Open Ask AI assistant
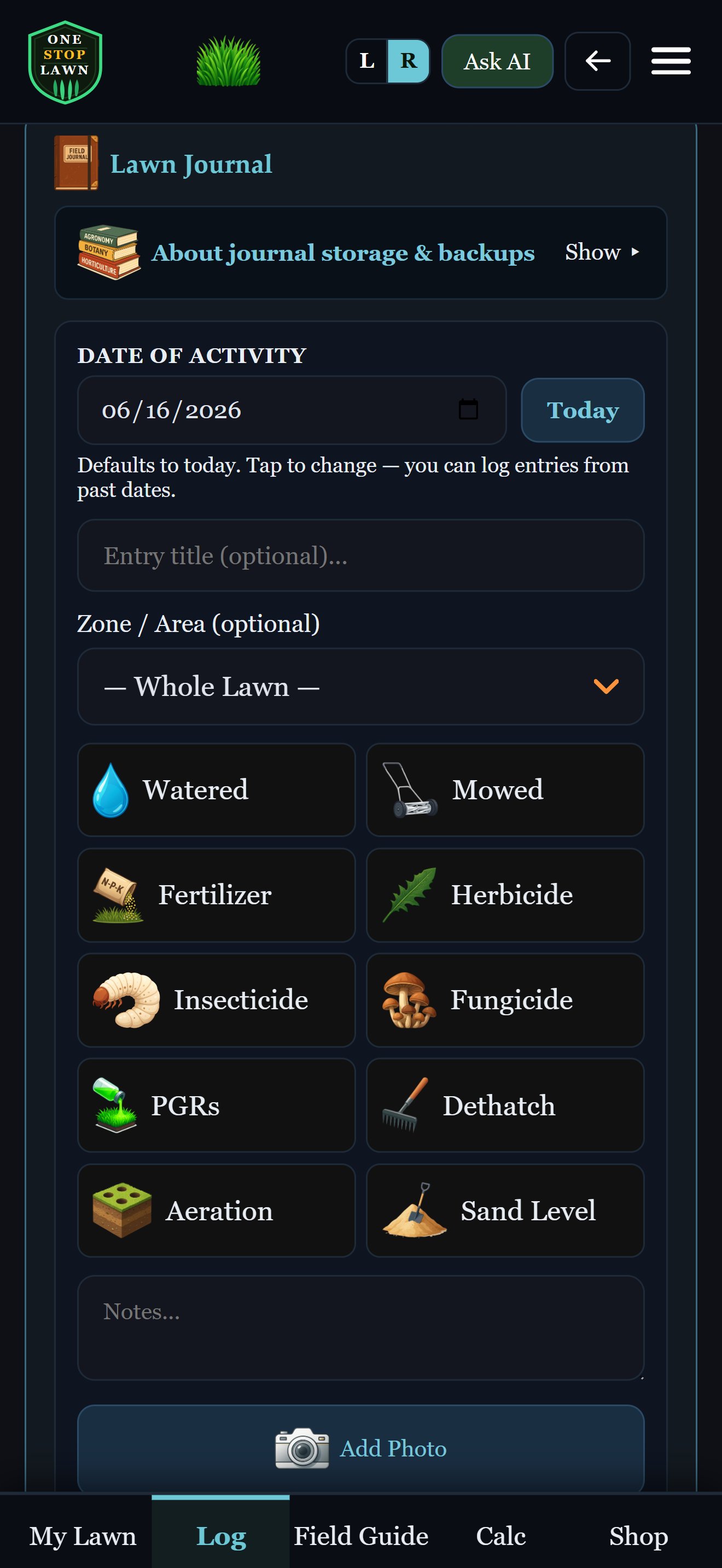722x1568 pixels. tap(497, 61)
